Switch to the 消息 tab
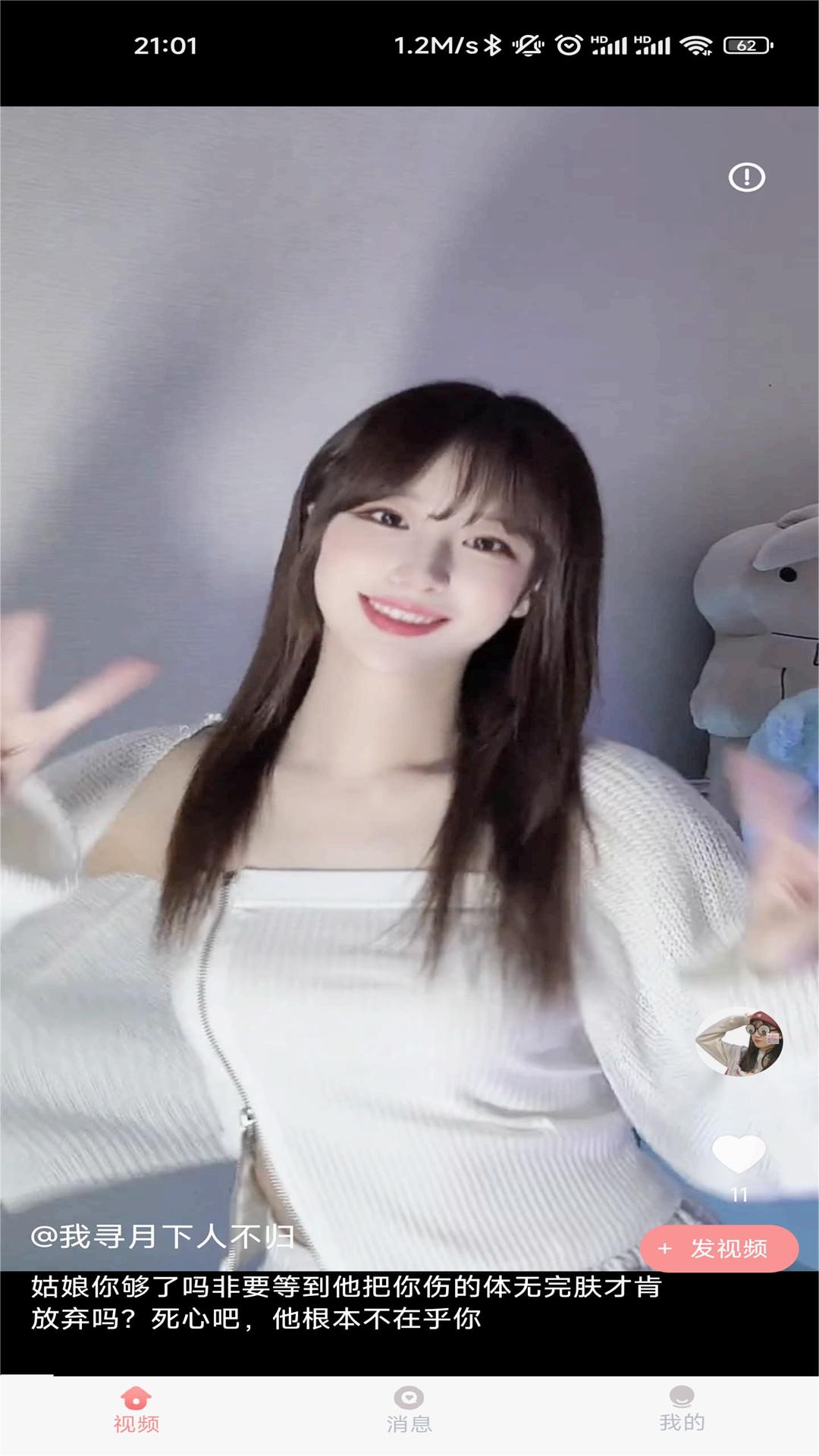This screenshot has width=819, height=1456. point(409,1410)
